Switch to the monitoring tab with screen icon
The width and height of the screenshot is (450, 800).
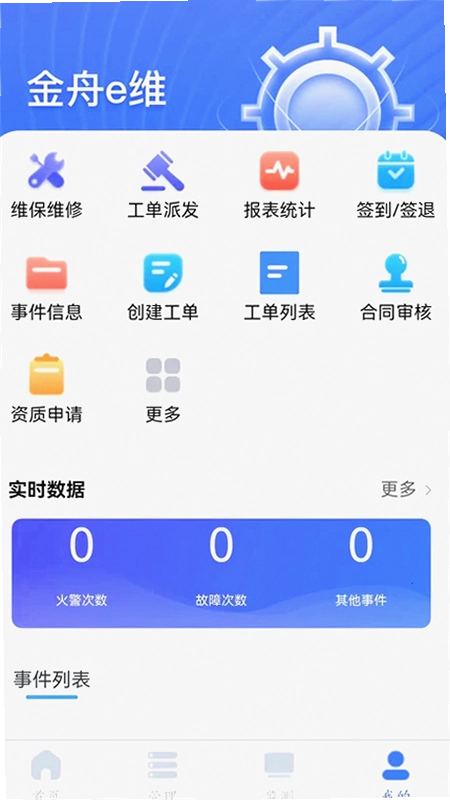tap(279, 771)
